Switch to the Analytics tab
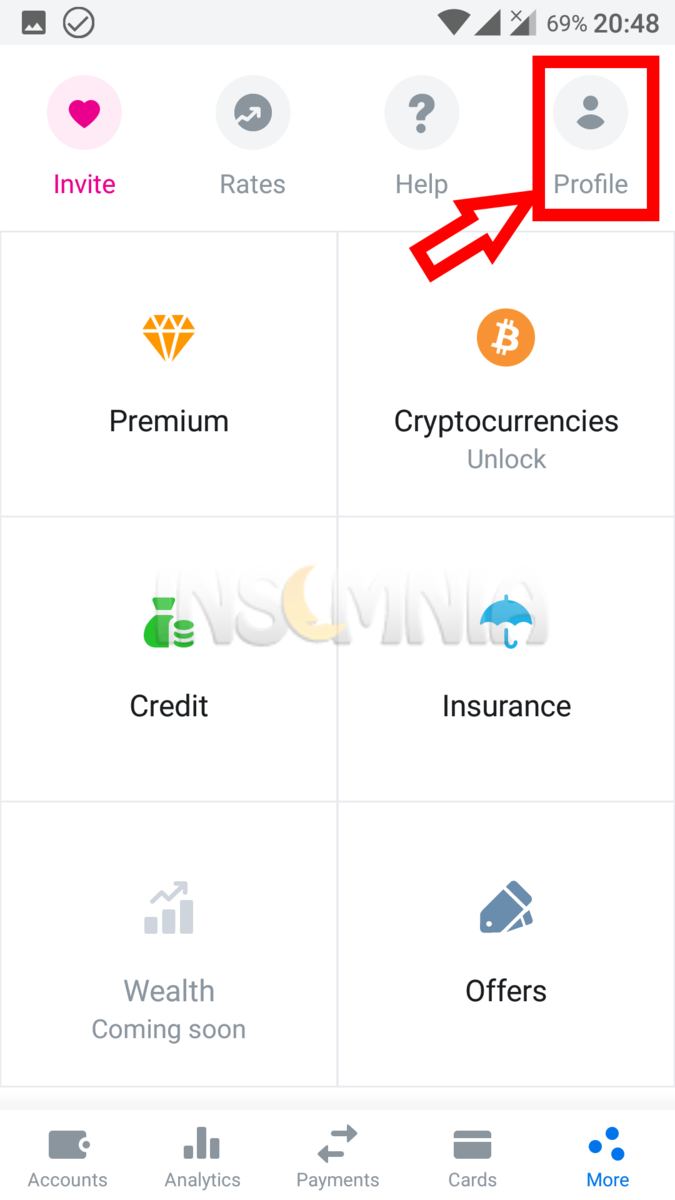The width and height of the screenshot is (675, 1200). coord(202,1157)
